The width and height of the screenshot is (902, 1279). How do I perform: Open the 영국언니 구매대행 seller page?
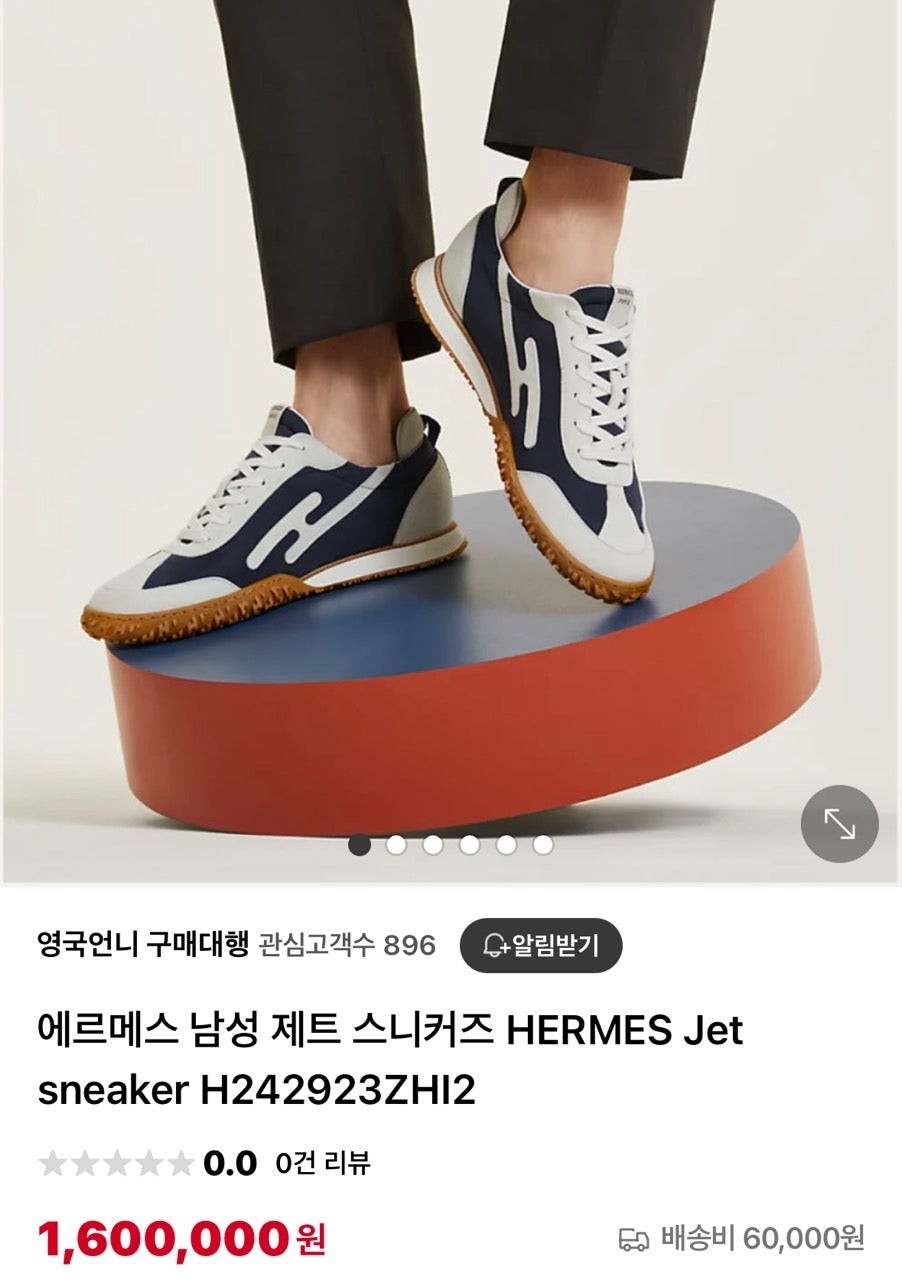coord(142,944)
